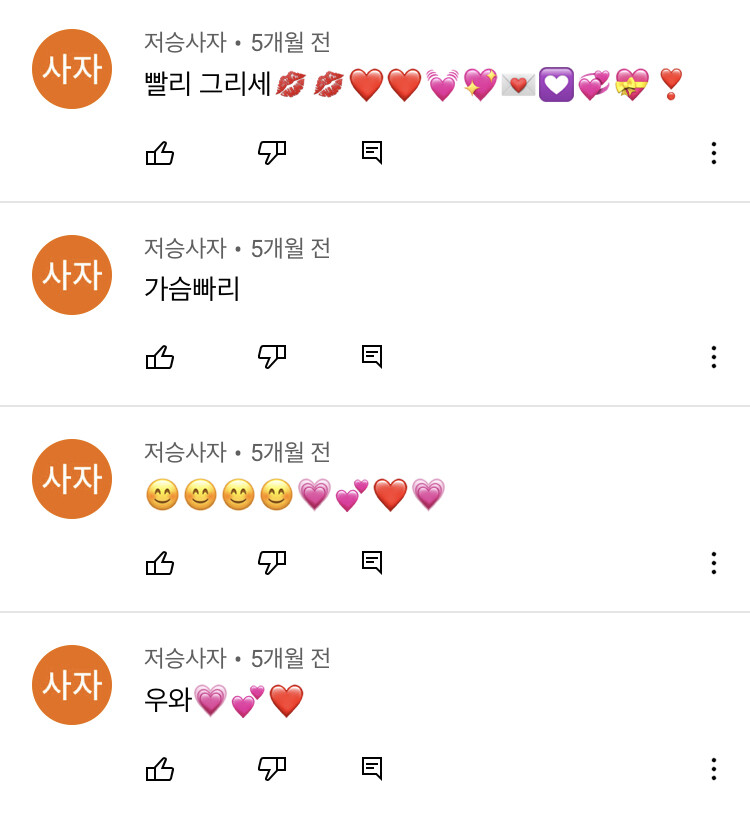Reply to the comment "가슴빠리"
This screenshot has height=814, width=750.
point(372,357)
